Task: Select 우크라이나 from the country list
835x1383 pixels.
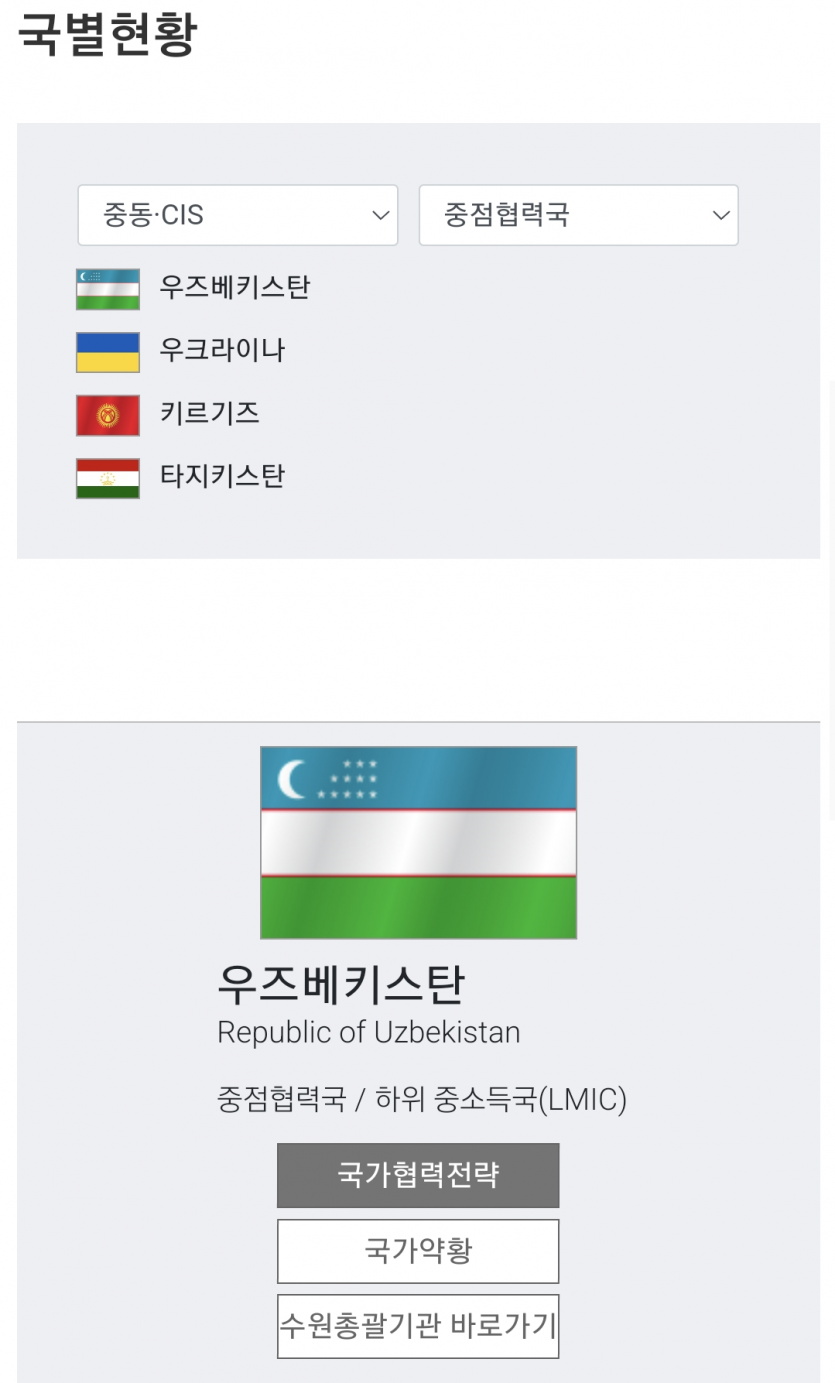Action: pyautogui.click(x=222, y=351)
